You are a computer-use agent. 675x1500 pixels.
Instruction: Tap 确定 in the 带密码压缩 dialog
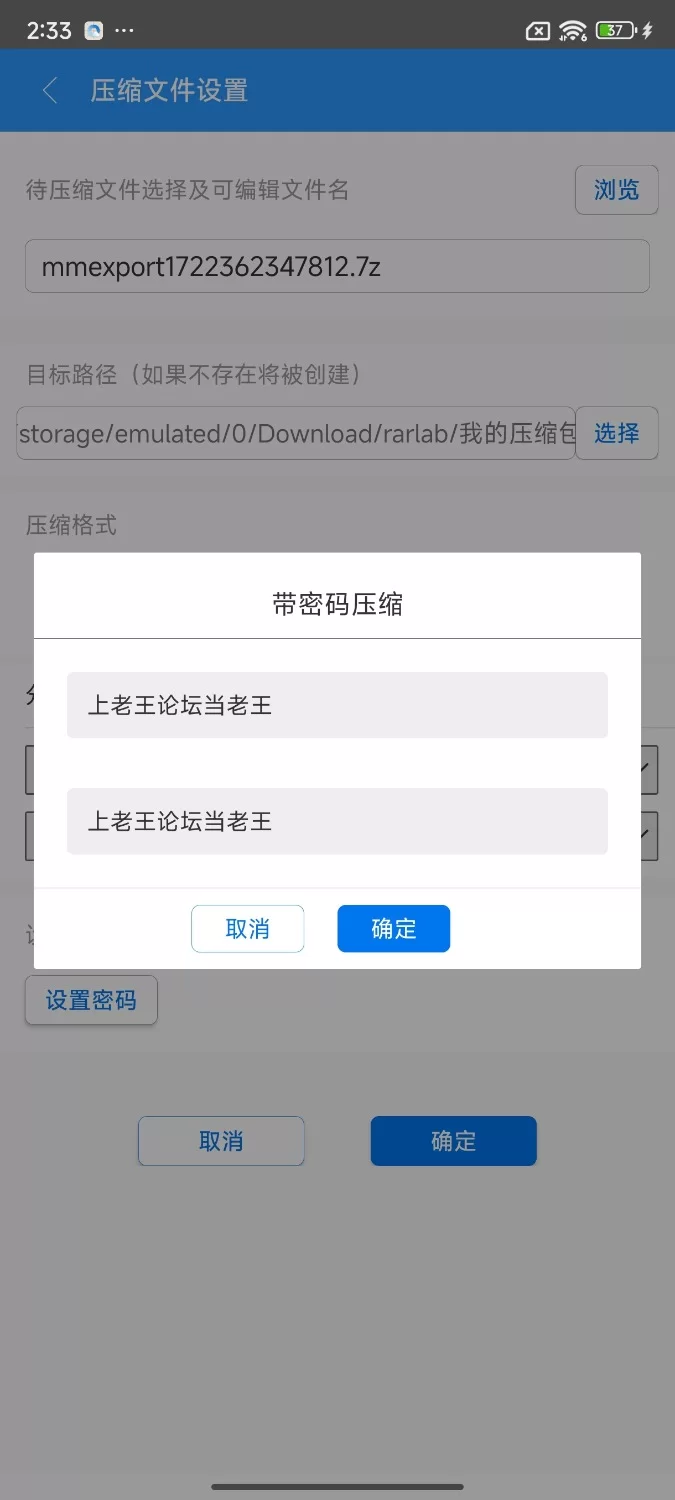393,929
